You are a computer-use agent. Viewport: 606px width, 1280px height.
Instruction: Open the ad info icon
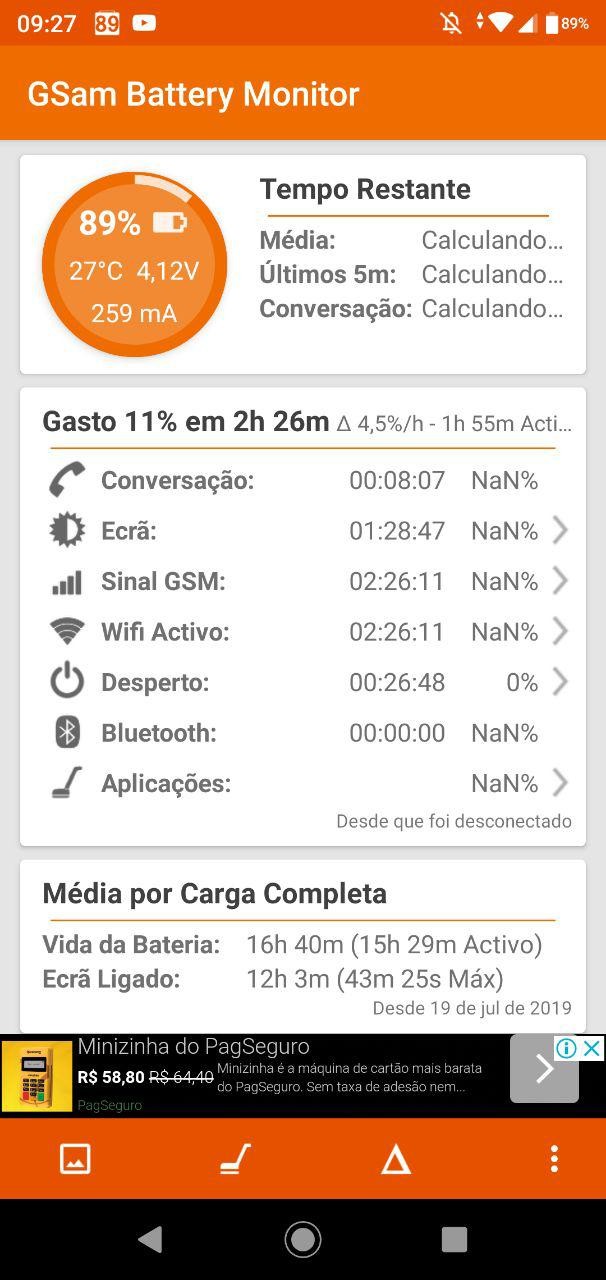(567, 1047)
